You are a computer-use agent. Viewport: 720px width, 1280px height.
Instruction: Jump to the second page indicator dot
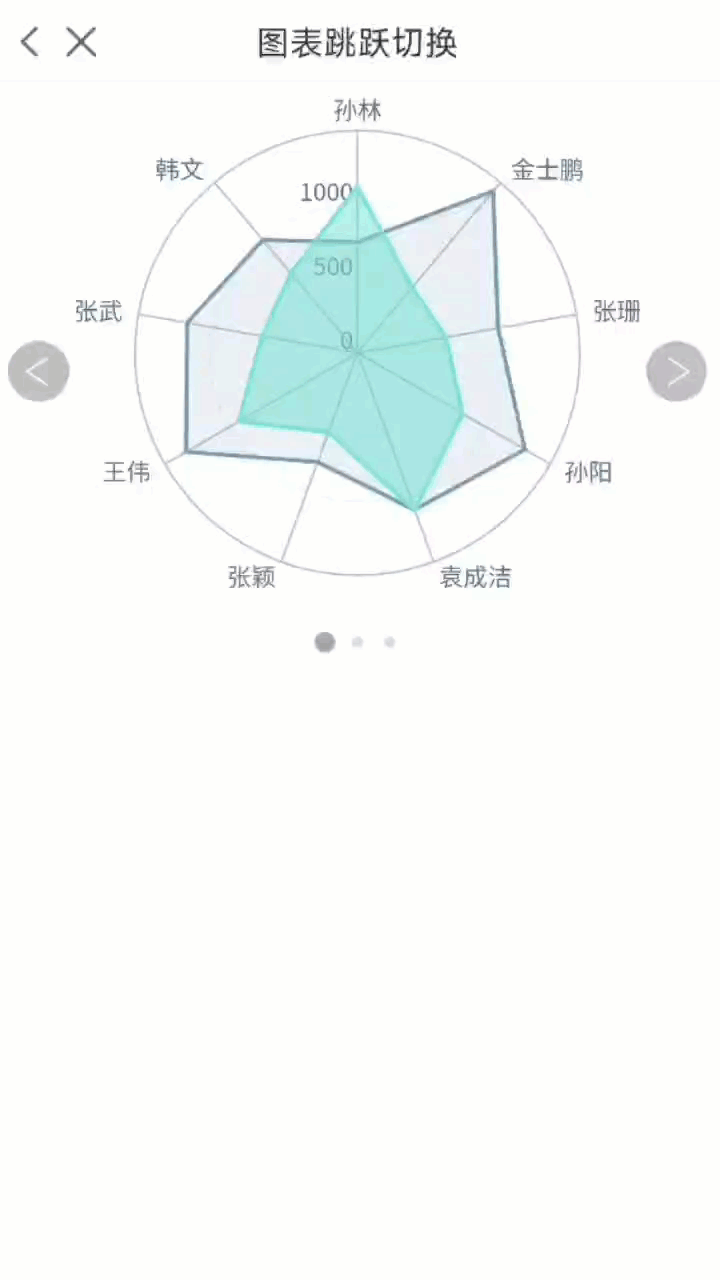[357, 642]
